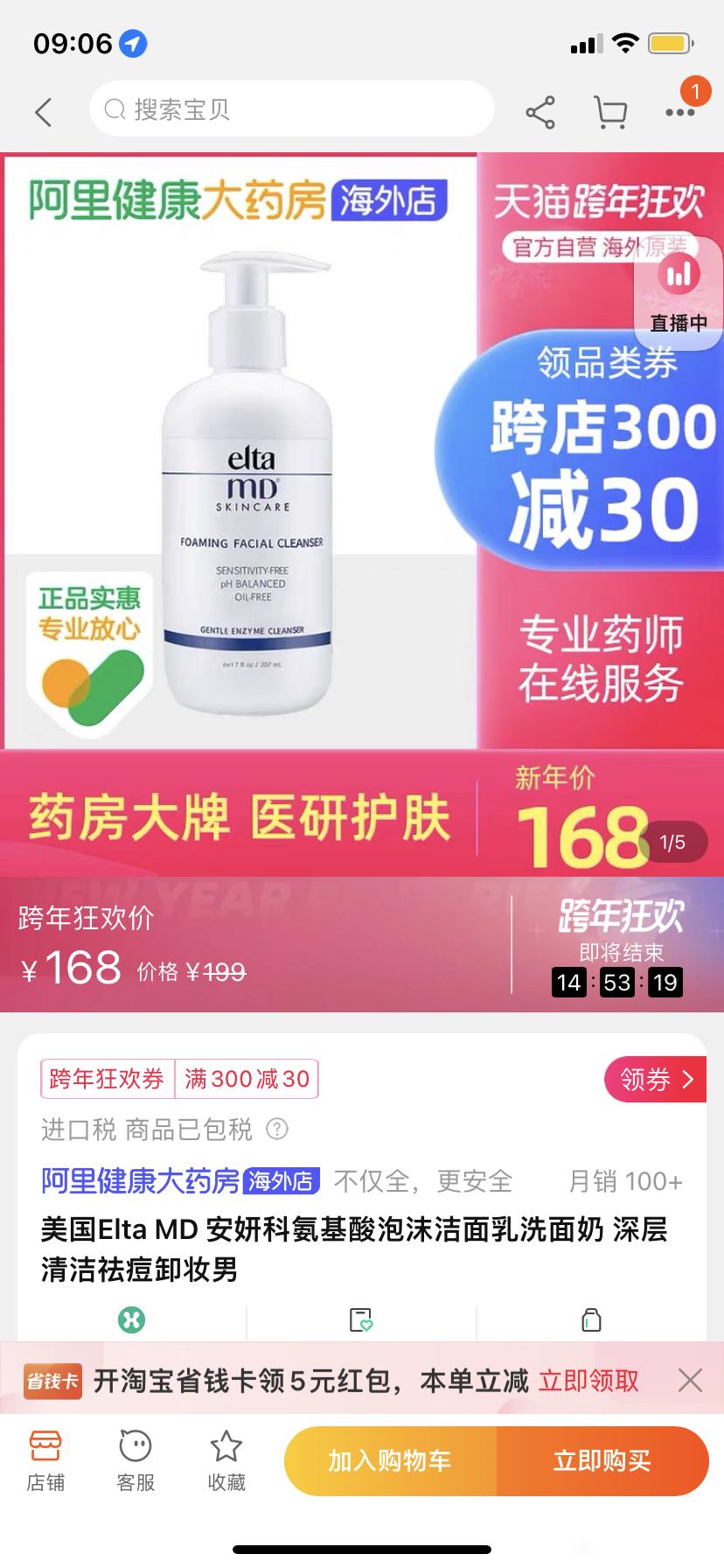Open the shopping cart icon
Image resolution: width=724 pixels, height=1568 pixels.
click(610, 112)
